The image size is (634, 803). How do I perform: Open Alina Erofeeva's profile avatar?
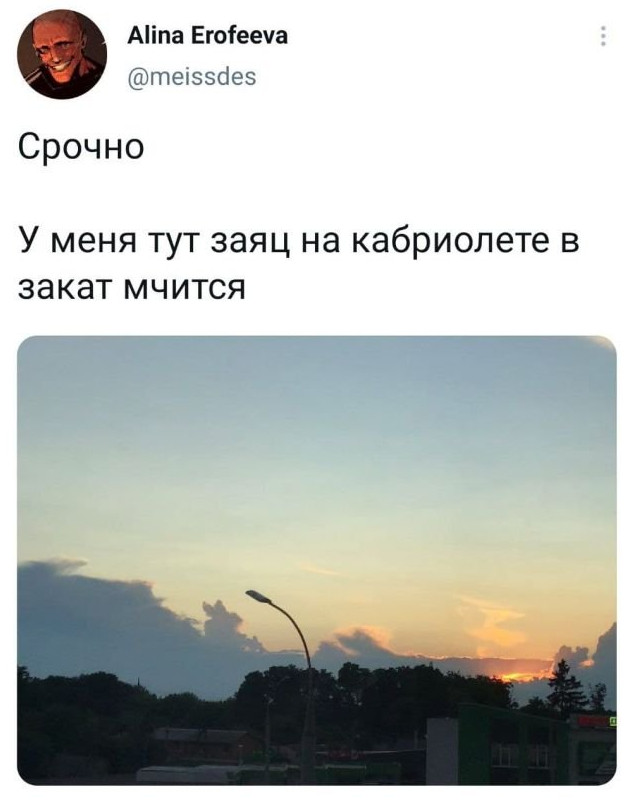pos(62,56)
